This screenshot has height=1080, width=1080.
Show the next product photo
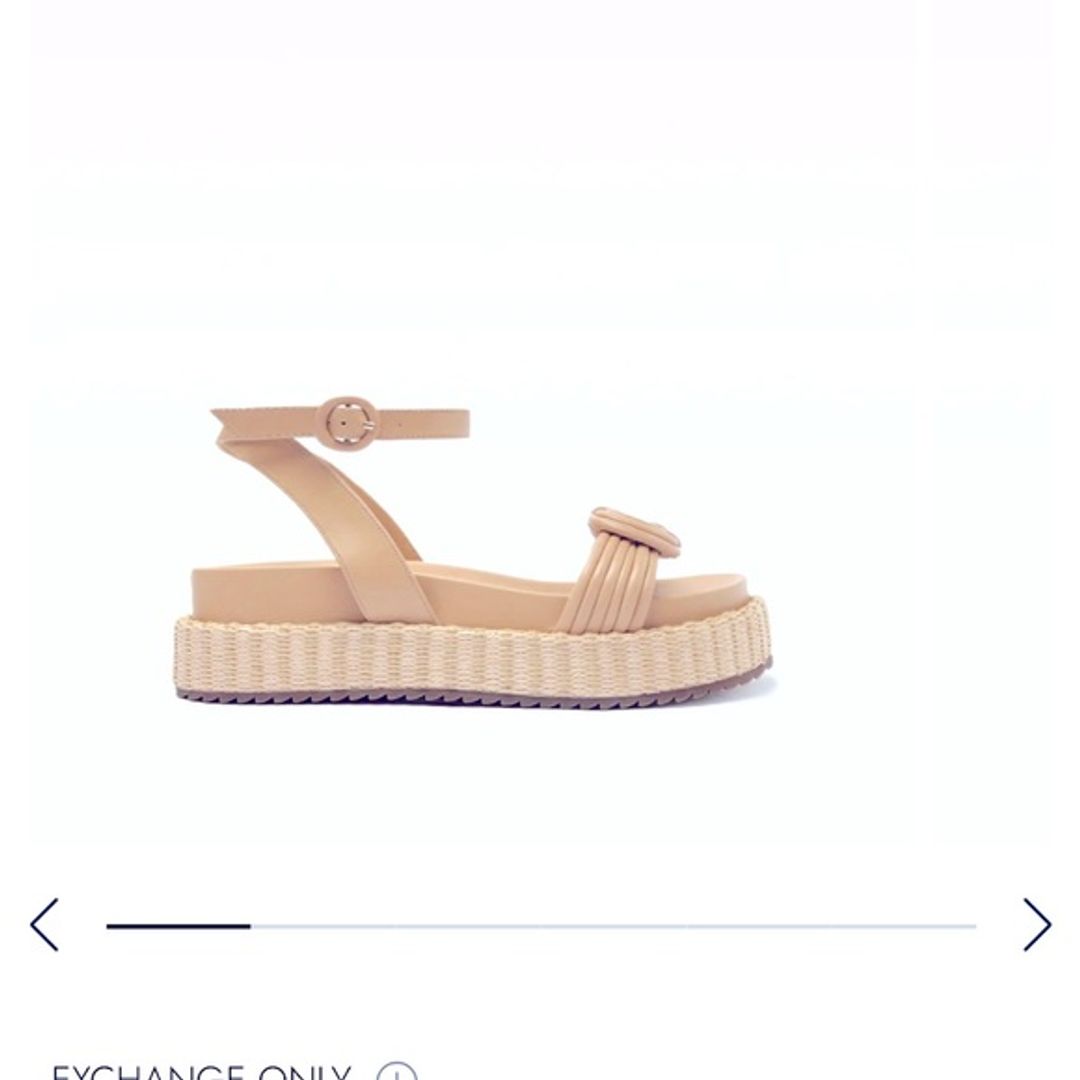click(x=1037, y=924)
